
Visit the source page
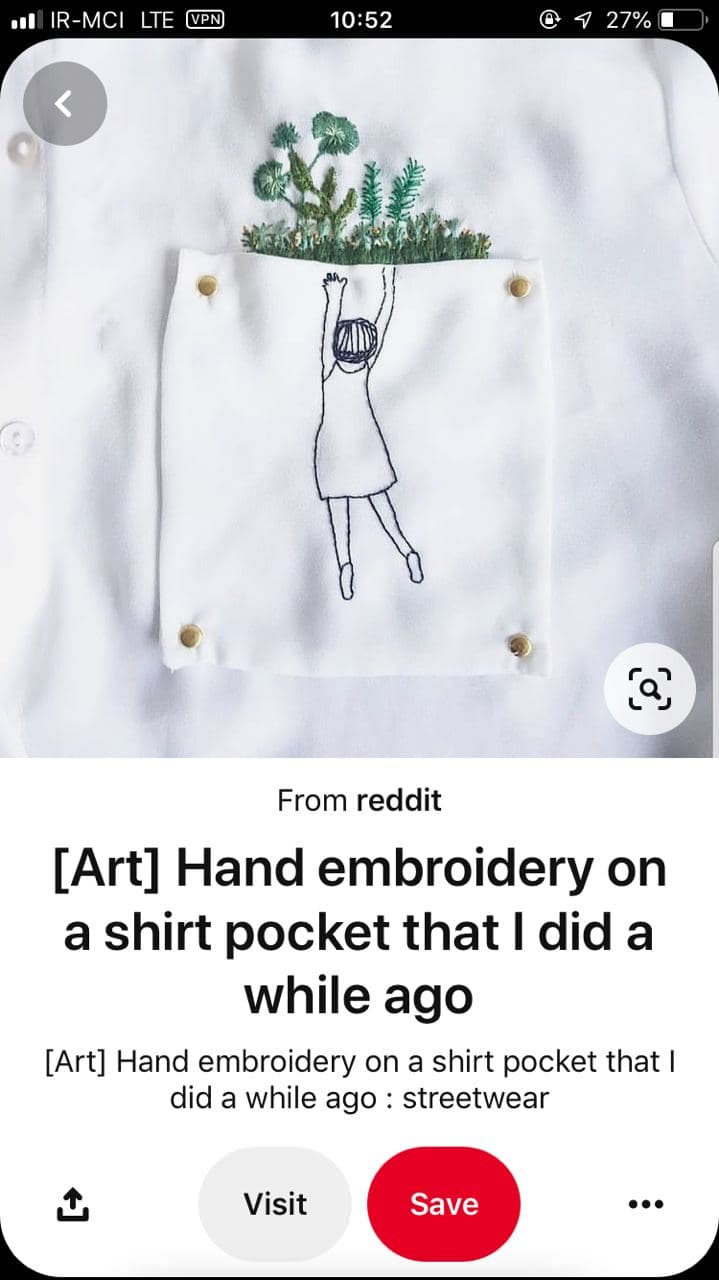(x=275, y=1204)
